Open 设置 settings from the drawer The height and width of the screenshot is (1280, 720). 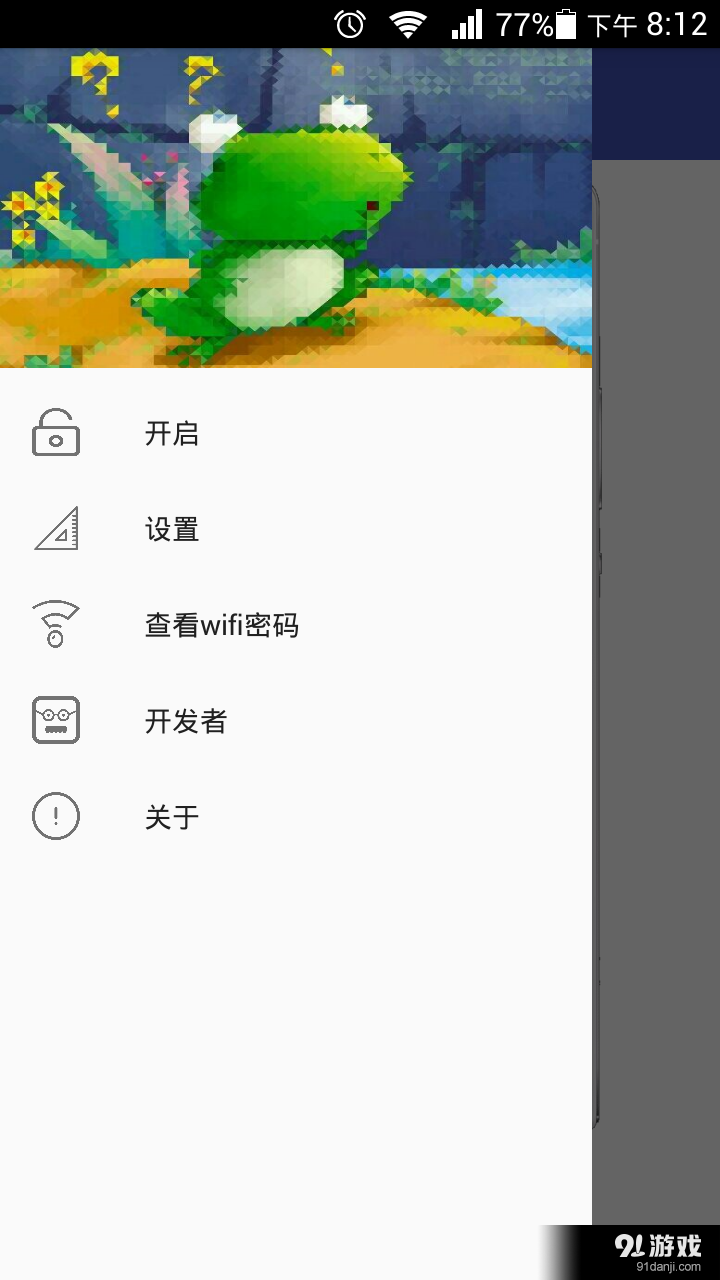172,529
